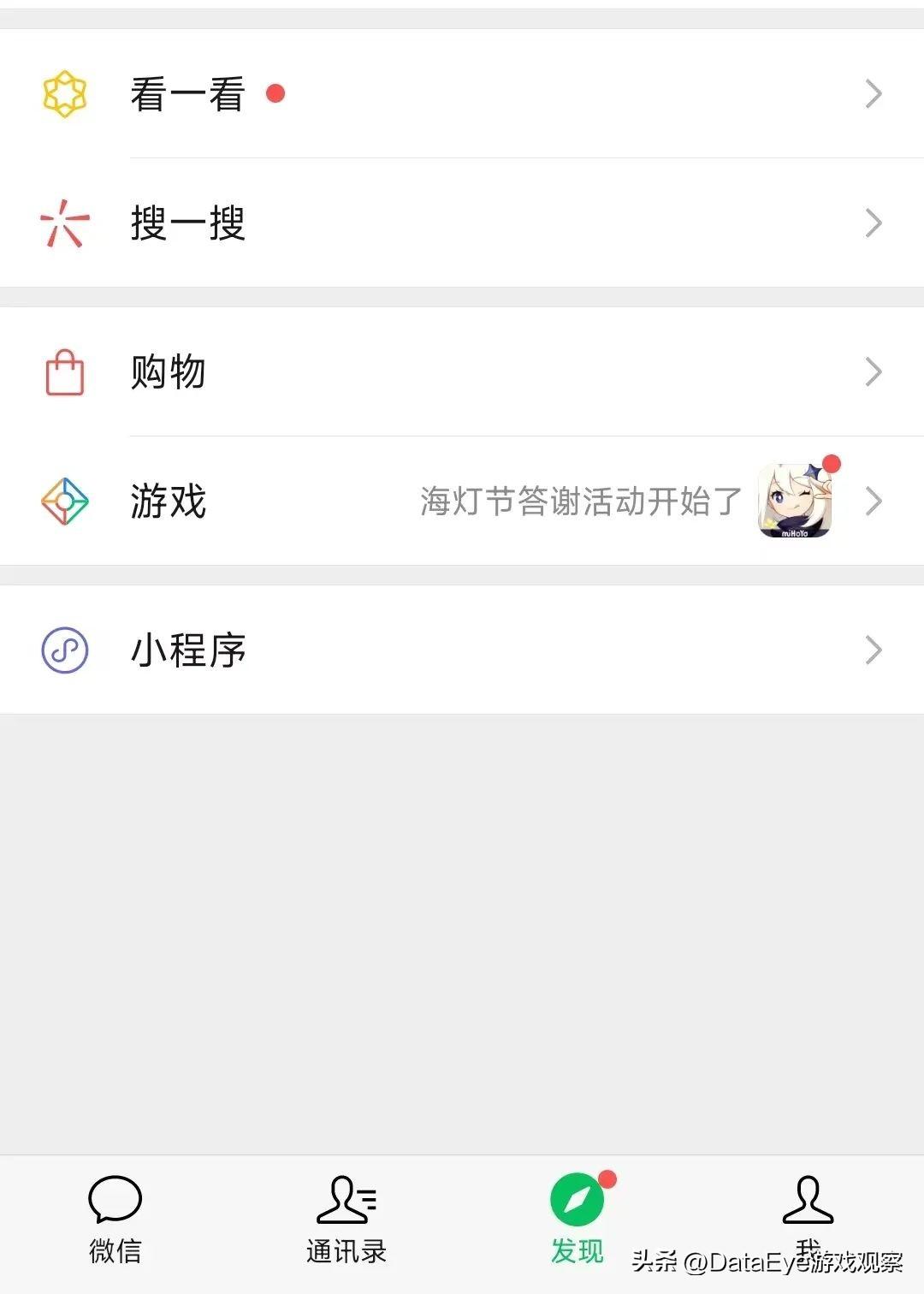The width and height of the screenshot is (924, 1294).
Task: Tap the red dot on the 发现 compass
Action: (607, 1179)
